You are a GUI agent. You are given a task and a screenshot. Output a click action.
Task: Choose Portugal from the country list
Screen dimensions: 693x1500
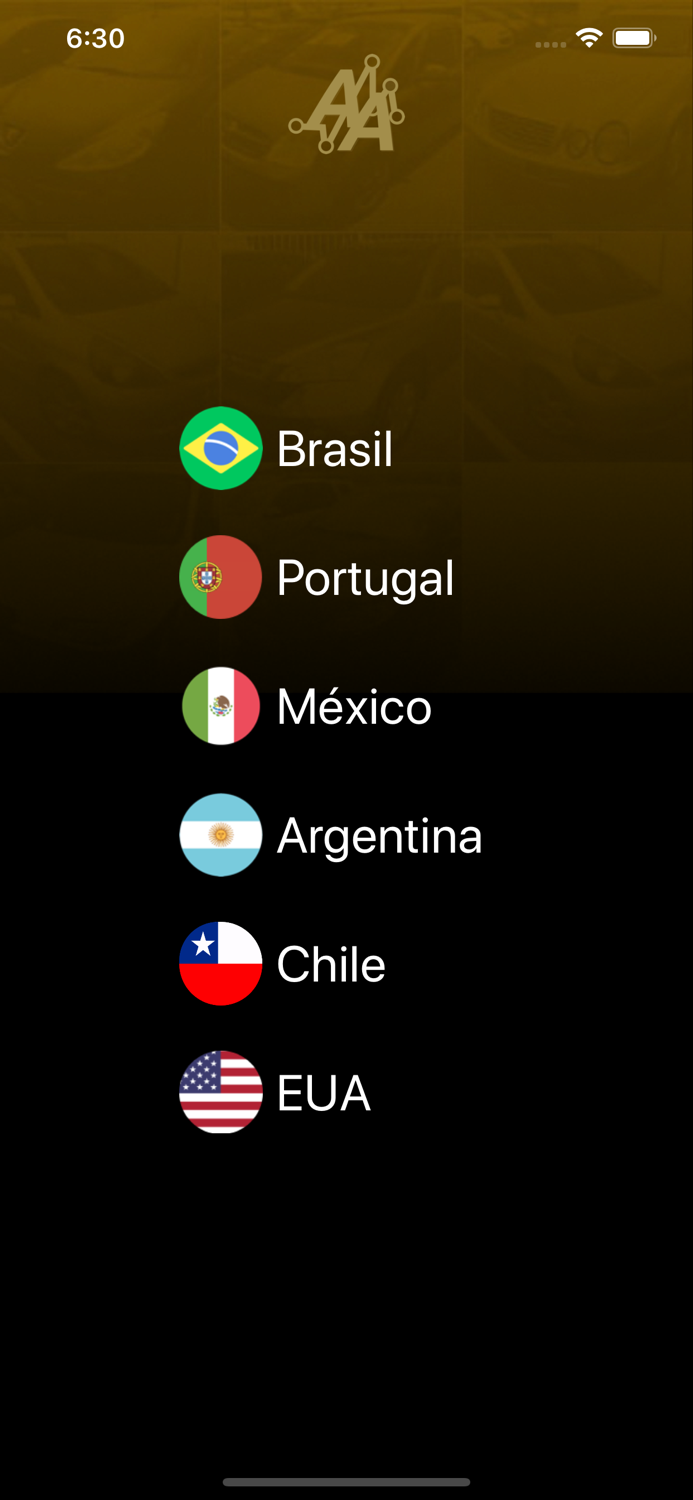(317, 577)
